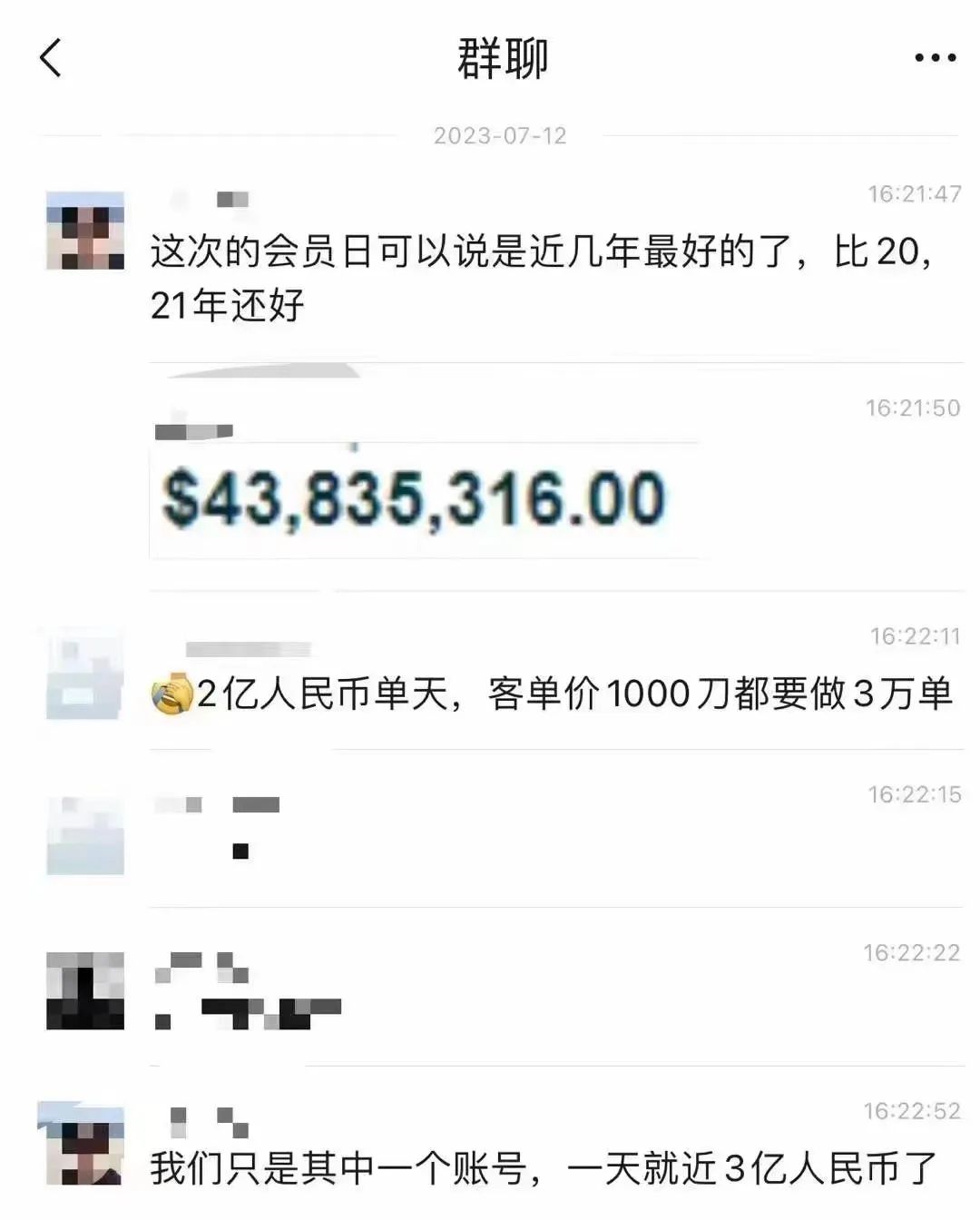Go back from the 群聊 chat record
This screenshot has width=980, height=1220.
click(51, 58)
